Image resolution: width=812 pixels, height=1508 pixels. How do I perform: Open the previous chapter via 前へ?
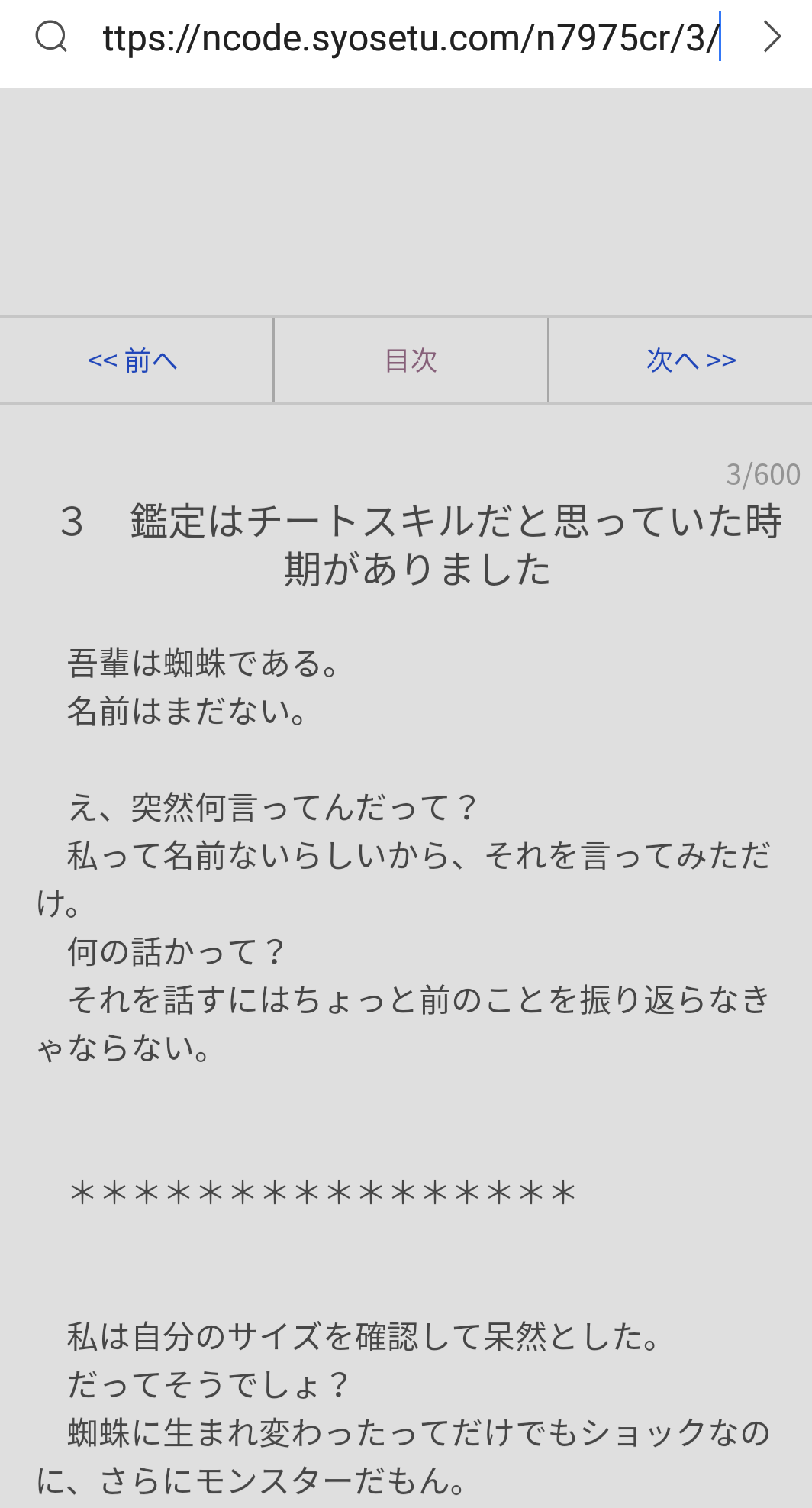tap(133, 360)
